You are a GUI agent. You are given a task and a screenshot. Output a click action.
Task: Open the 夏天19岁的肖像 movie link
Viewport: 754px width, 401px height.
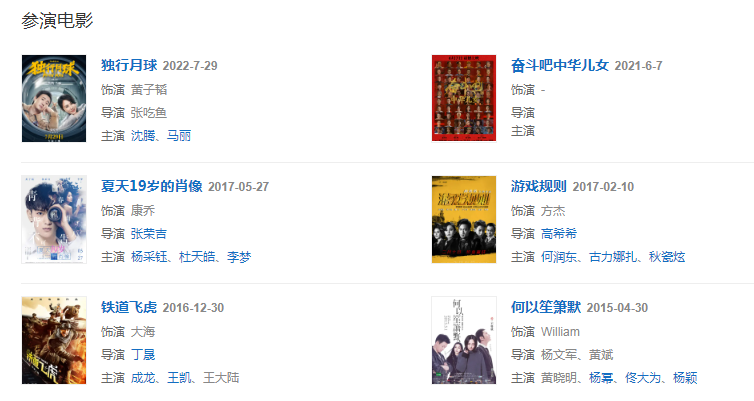[151, 186]
